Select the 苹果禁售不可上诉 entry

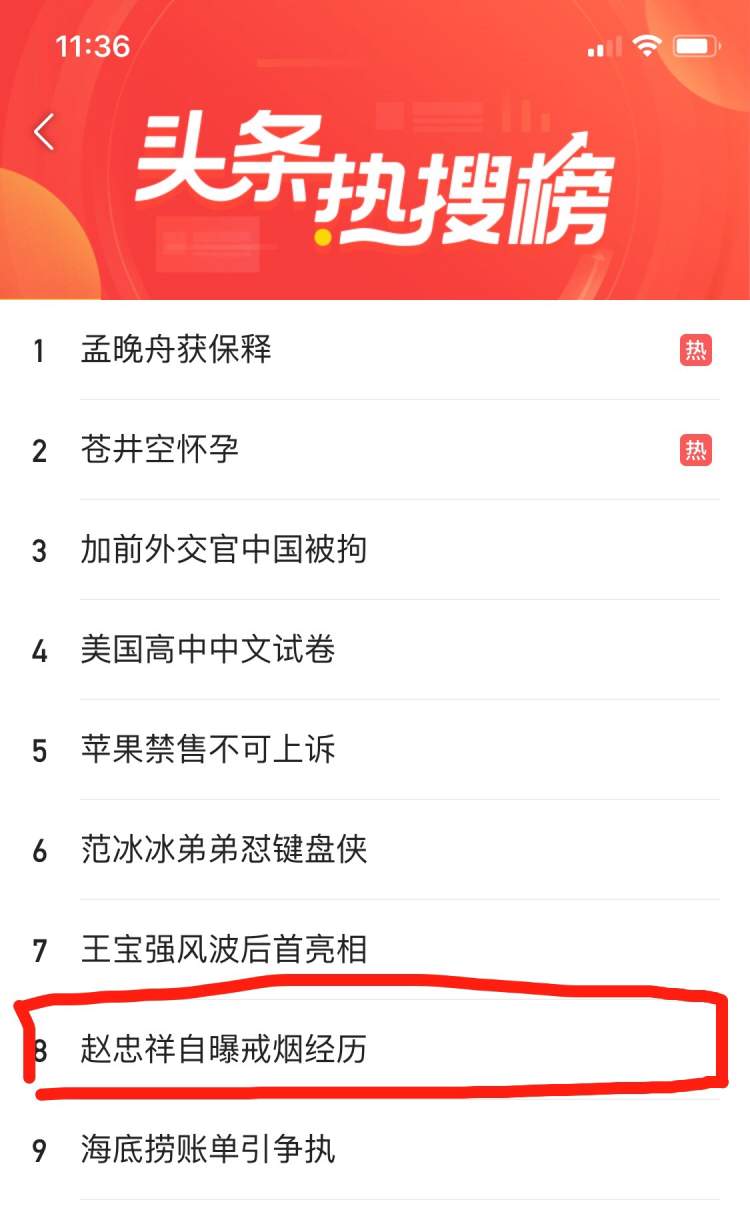click(x=208, y=750)
